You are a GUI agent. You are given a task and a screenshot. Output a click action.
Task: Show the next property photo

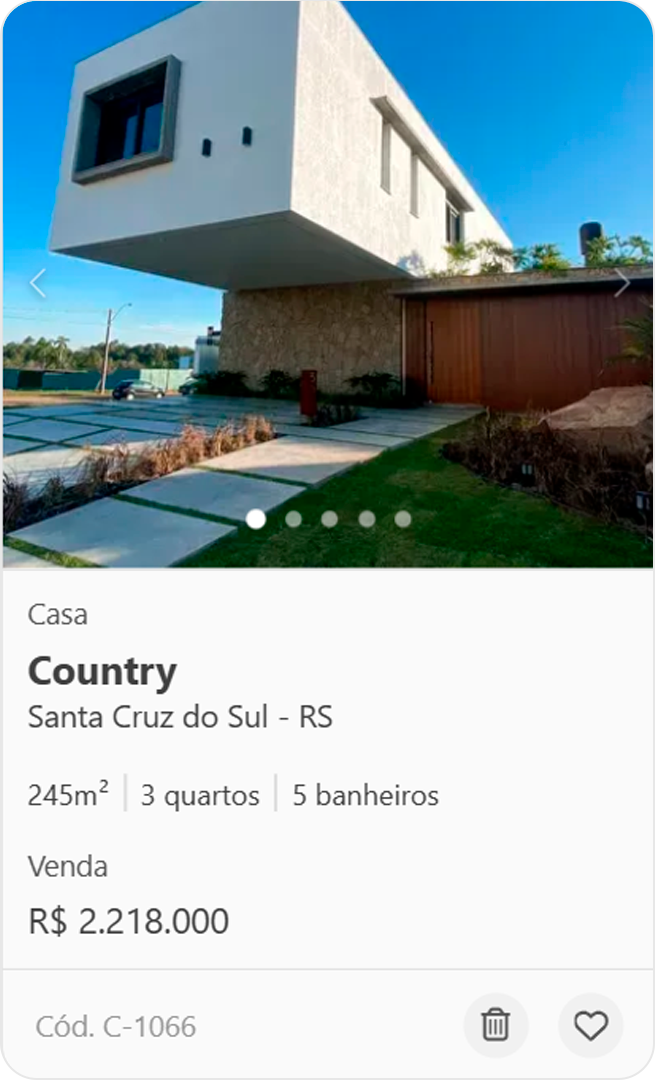click(x=621, y=284)
